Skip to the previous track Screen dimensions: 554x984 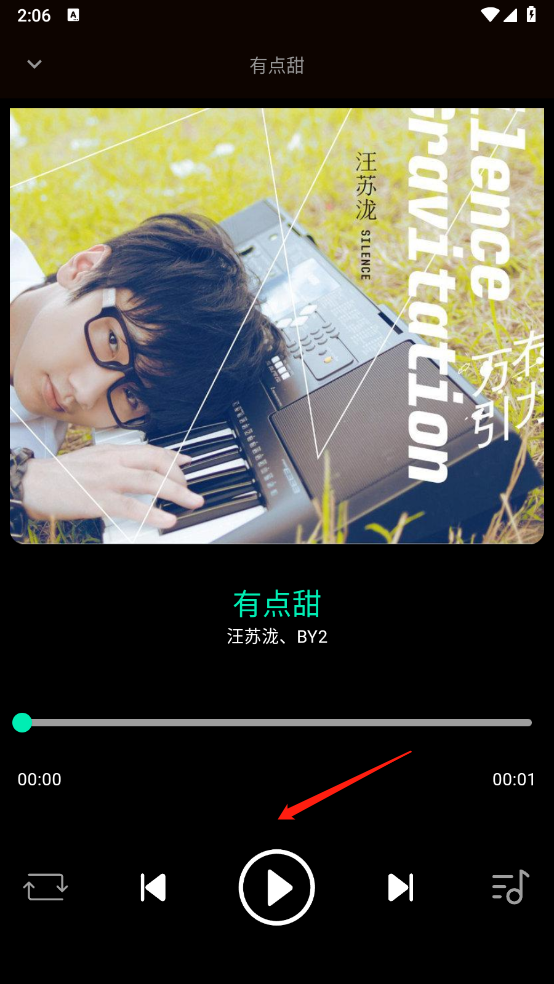click(x=153, y=887)
